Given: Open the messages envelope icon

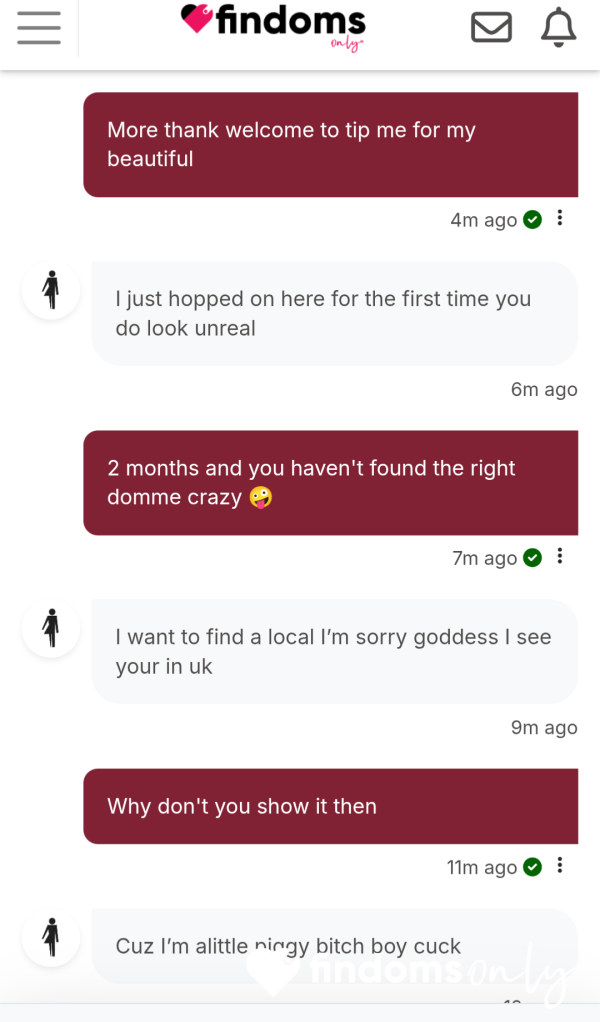Looking at the screenshot, I should click(x=491, y=28).
